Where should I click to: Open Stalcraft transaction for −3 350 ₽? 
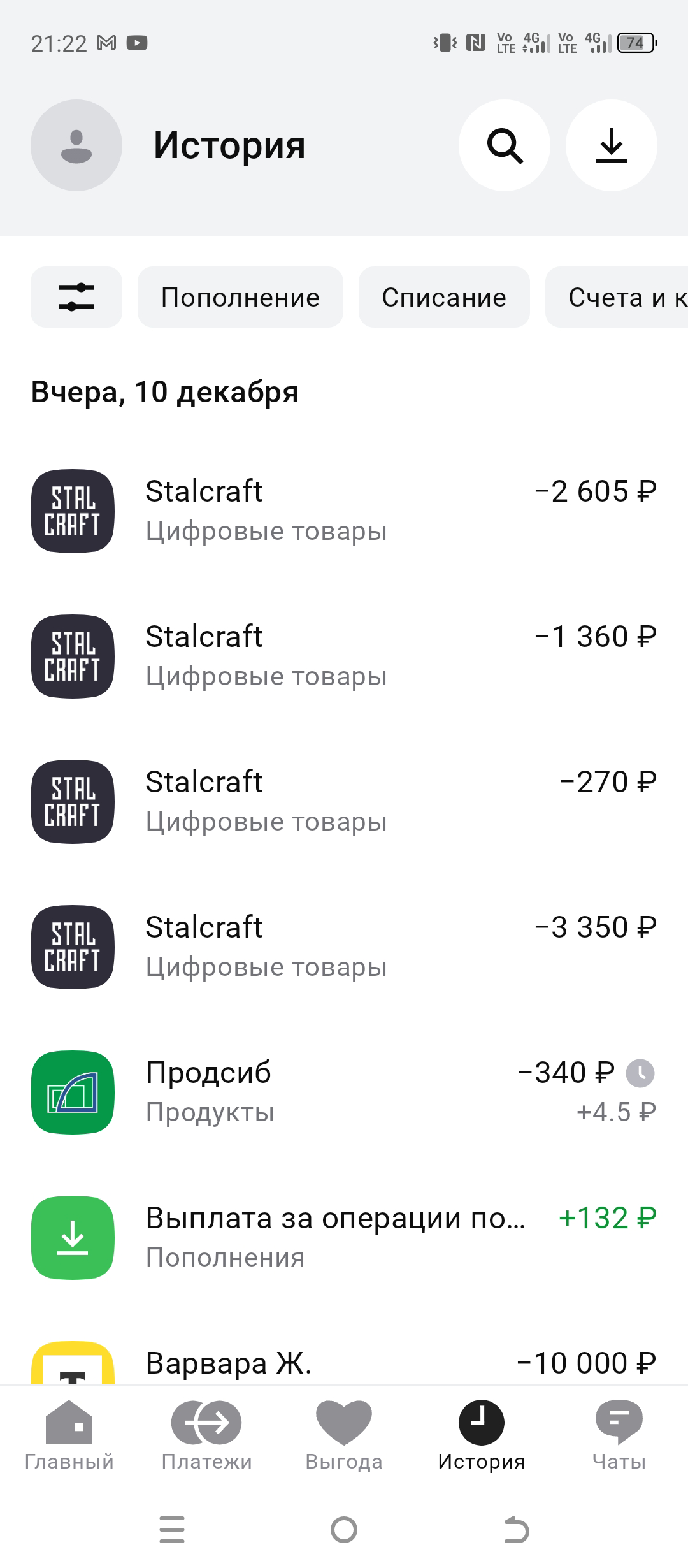pos(344,947)
